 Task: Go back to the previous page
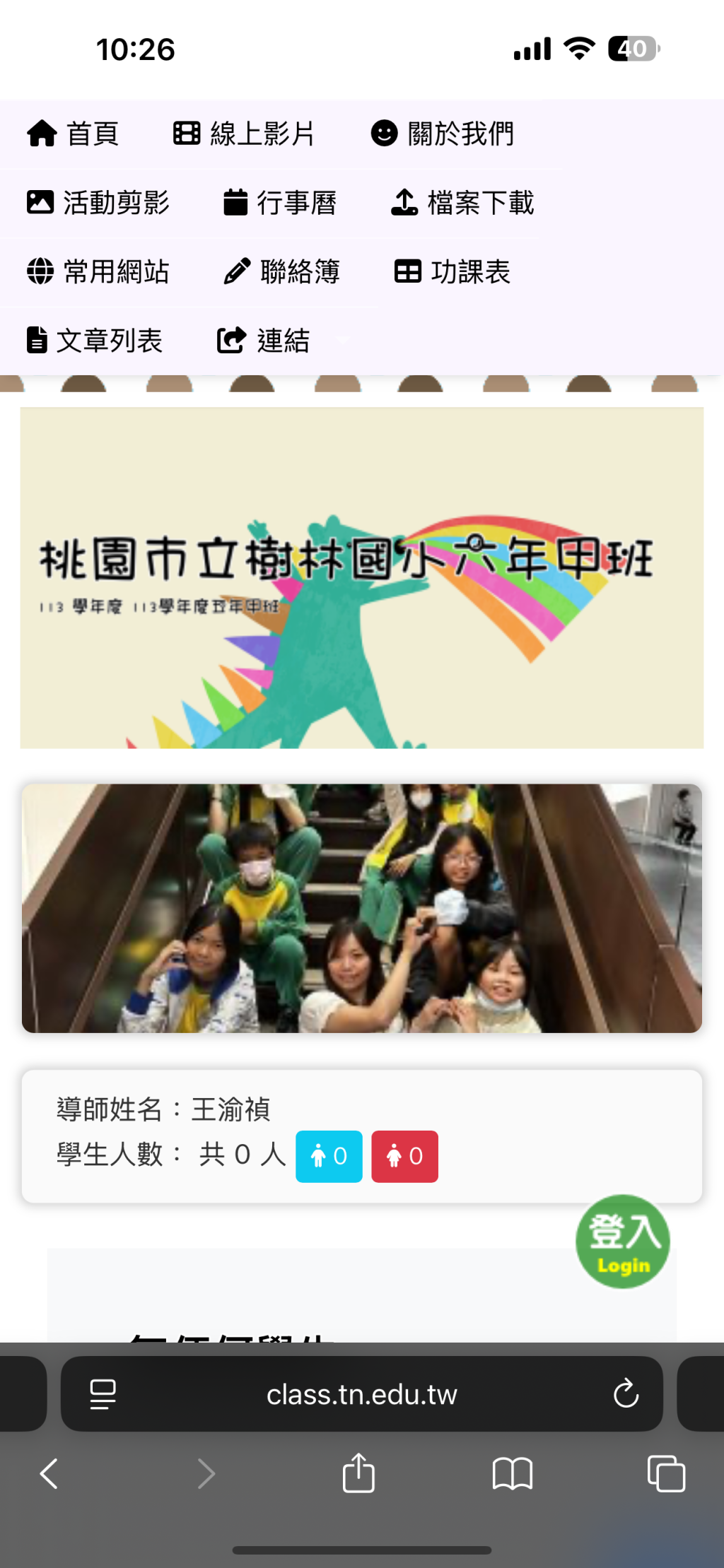click(x=49, y=1474)
